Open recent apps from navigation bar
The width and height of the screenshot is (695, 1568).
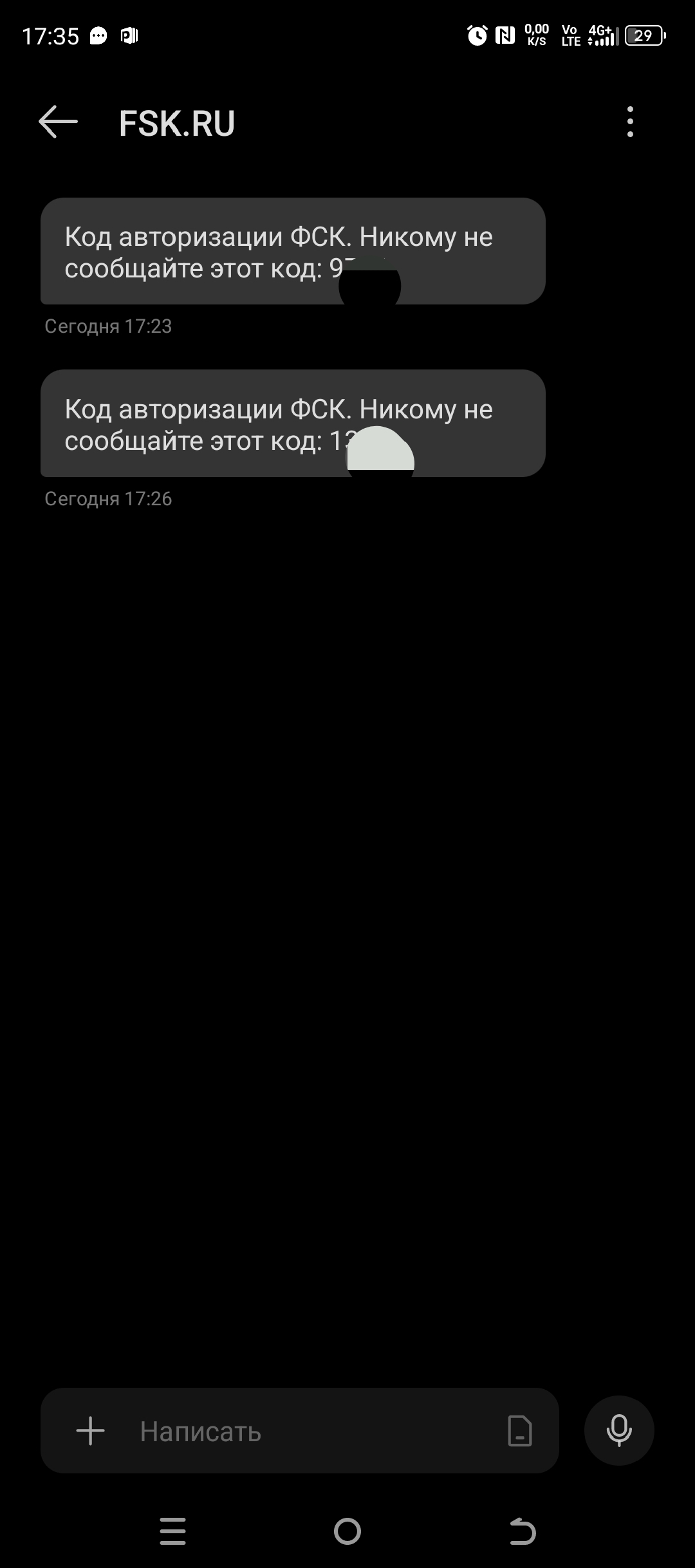pos(172,1531)
